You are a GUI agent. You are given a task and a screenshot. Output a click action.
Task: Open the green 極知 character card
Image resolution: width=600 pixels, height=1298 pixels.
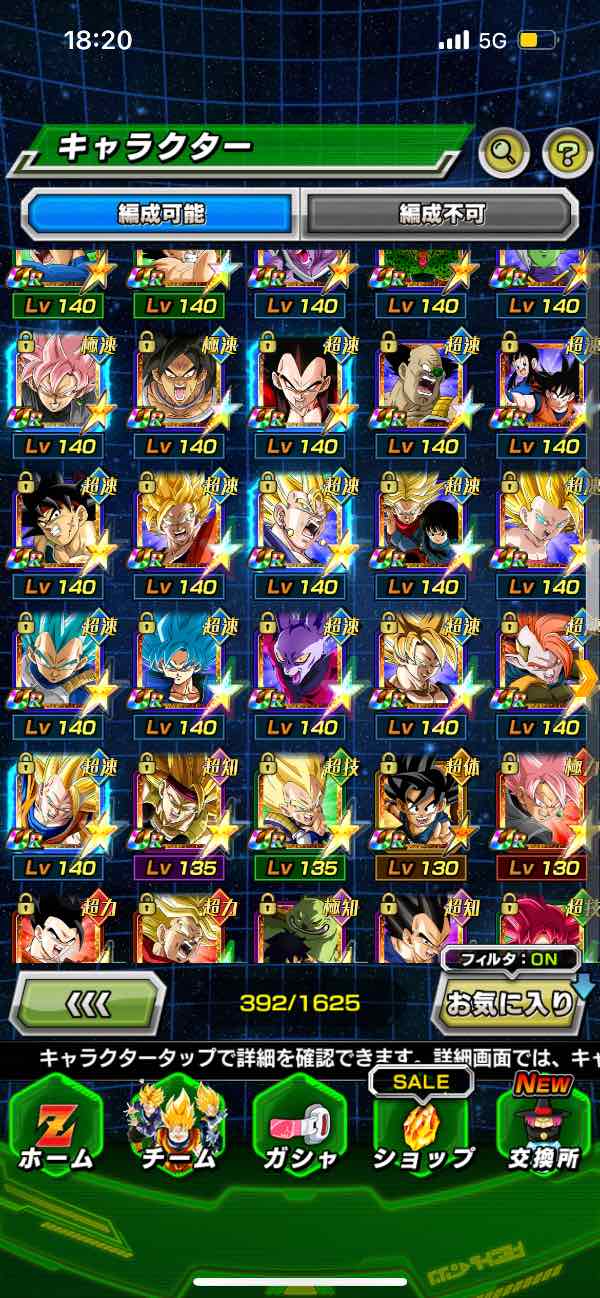302,930
